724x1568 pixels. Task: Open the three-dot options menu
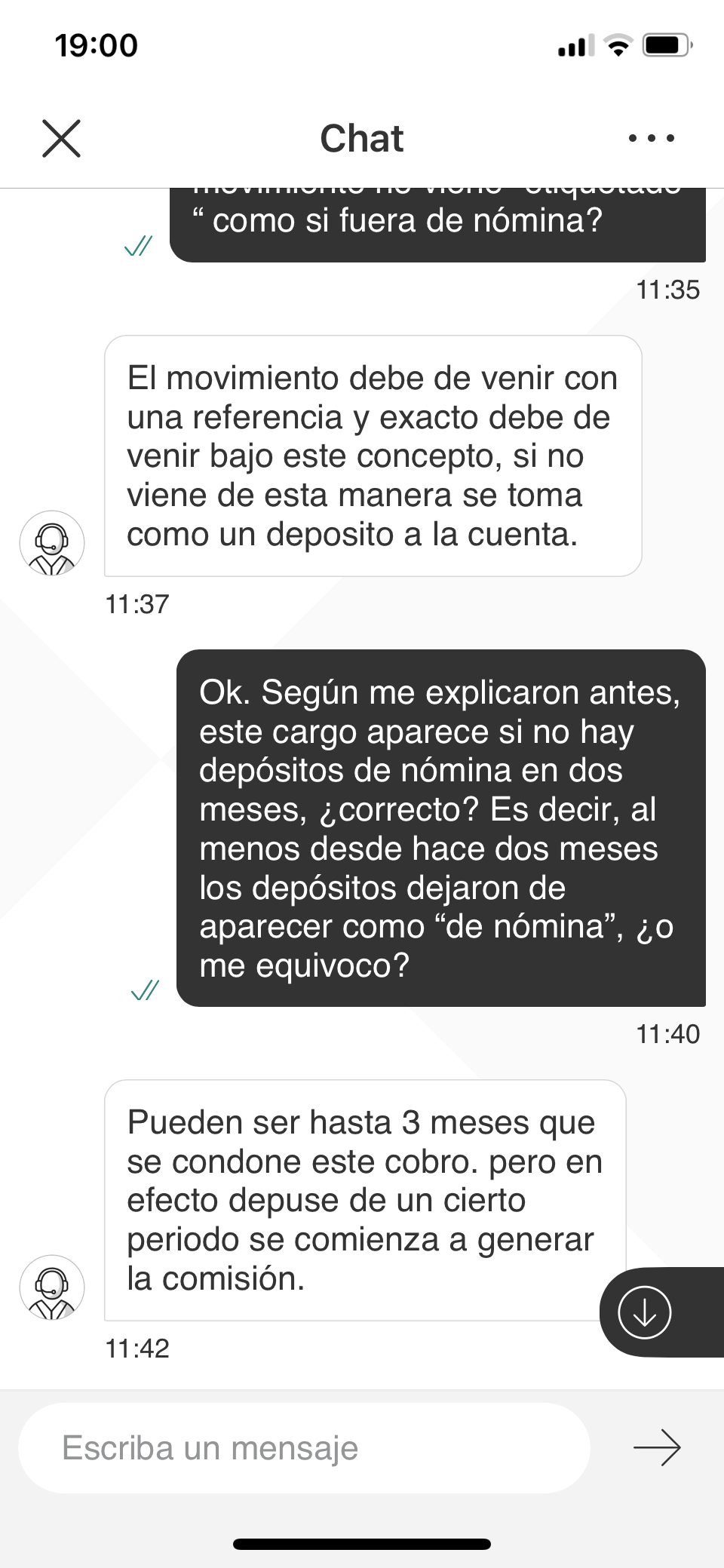point(652,138)
